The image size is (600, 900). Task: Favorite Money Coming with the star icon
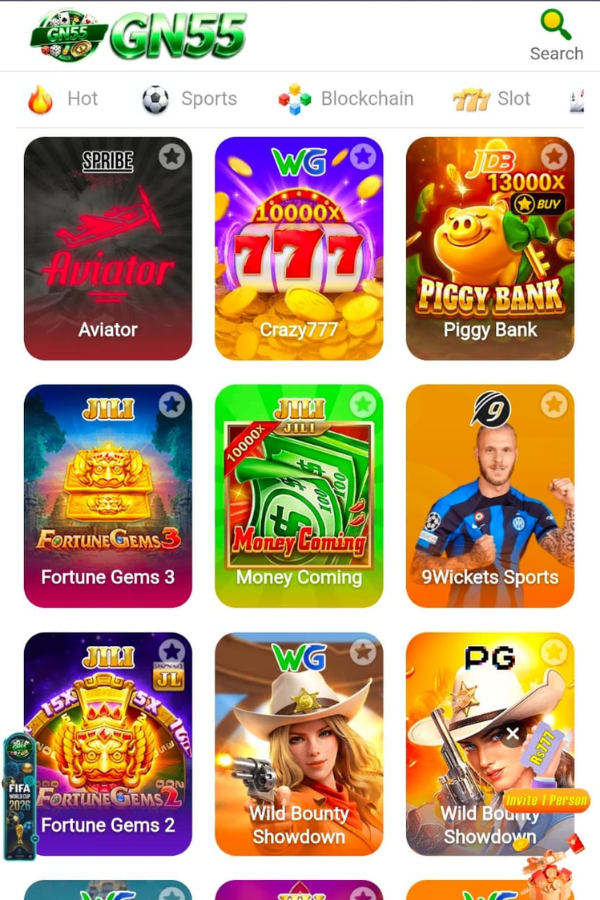(x=363, y=404)
